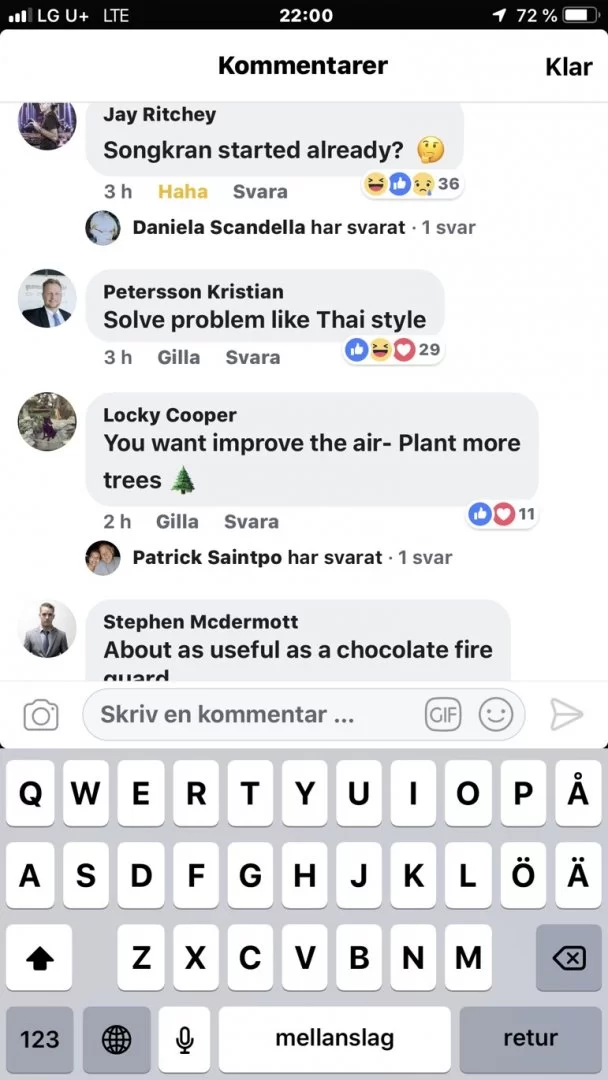Open the emoji sticker picker
This screenshot has width=608, height=1080.
click(x=496, y=715)
